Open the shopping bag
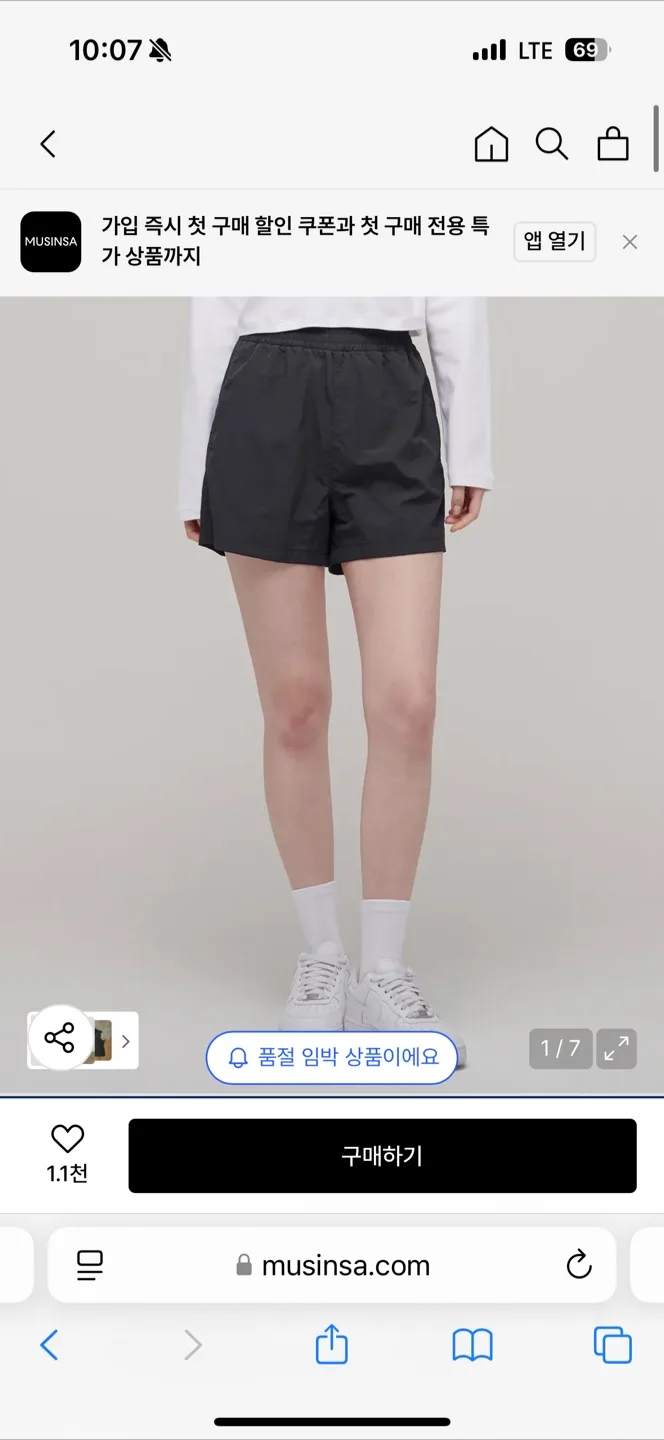Screen dimensions: 664x1440 click(613, 144)
